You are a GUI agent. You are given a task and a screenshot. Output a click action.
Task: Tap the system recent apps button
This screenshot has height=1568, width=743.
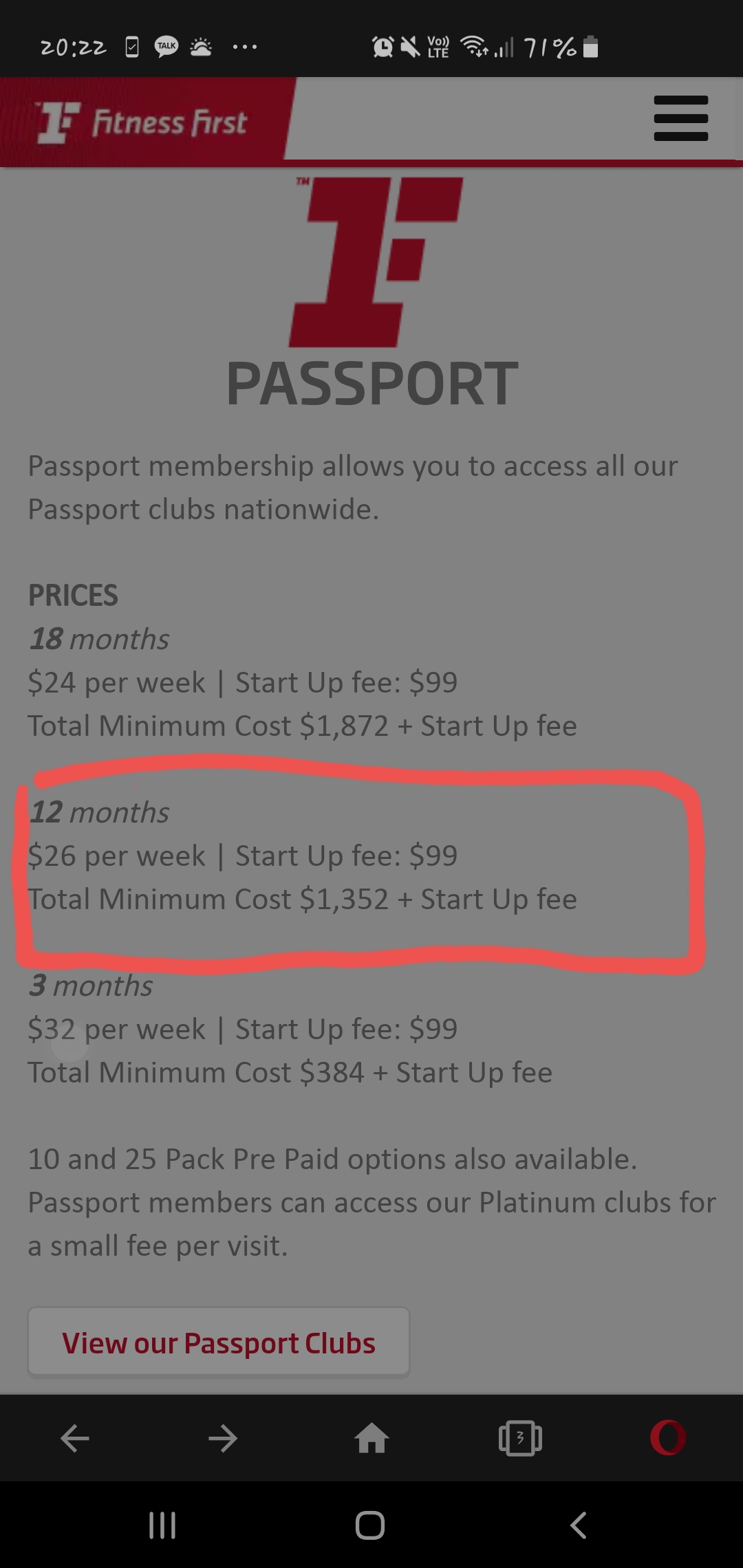(x=162, y=1525)
